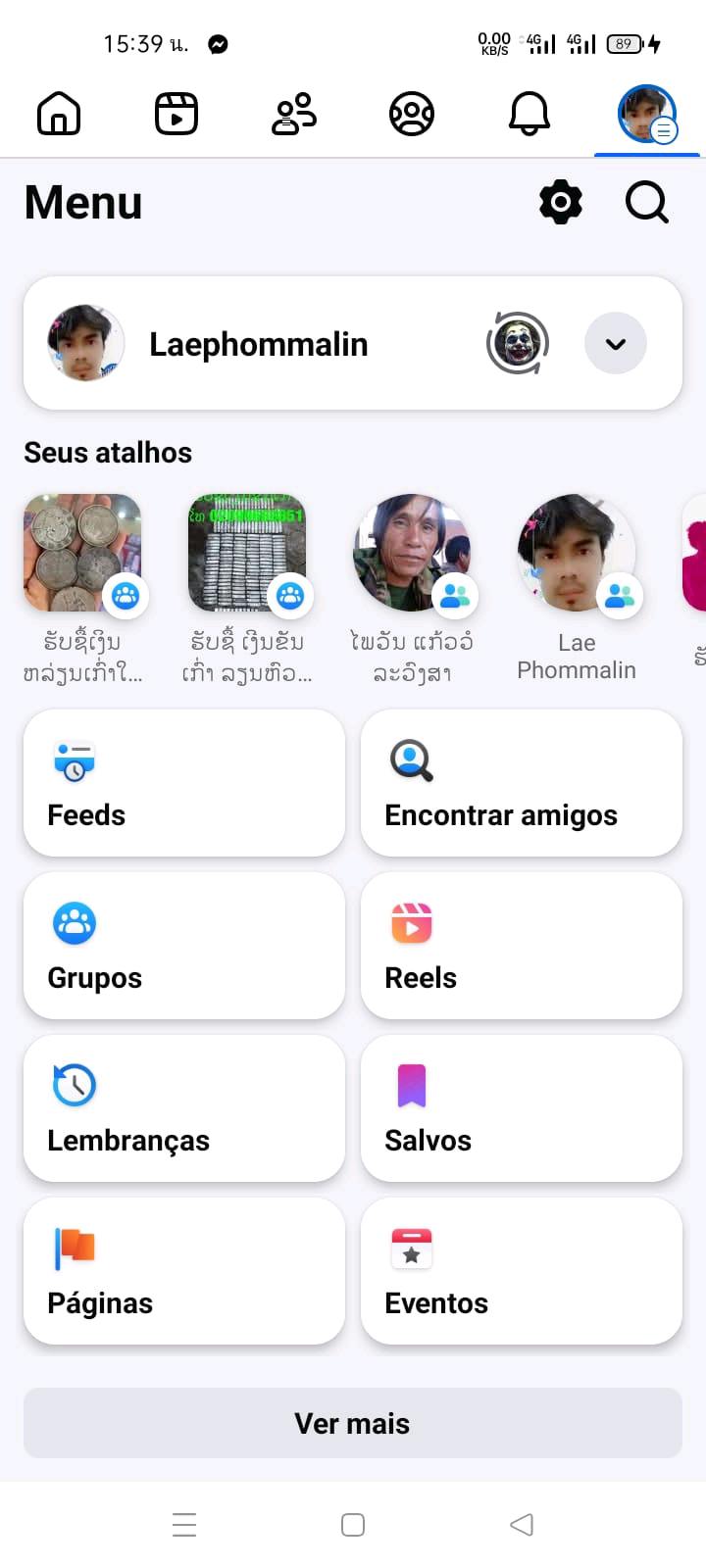
Task: Open the Friends tab
Action: [x=294, y=114]
